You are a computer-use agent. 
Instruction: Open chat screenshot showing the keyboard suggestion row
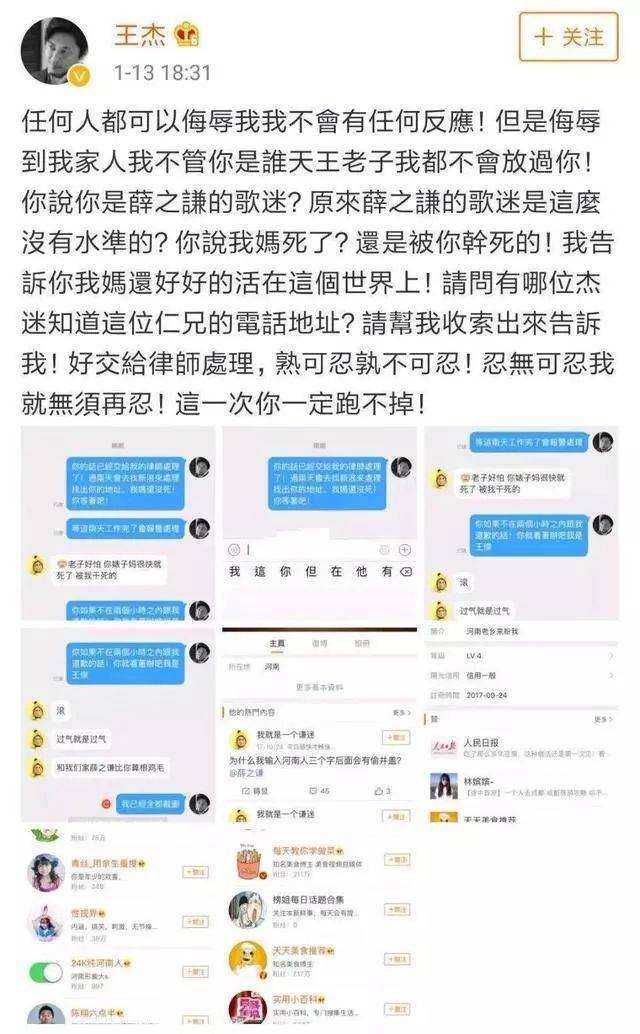pyautogui.click(x=319, y=523)
